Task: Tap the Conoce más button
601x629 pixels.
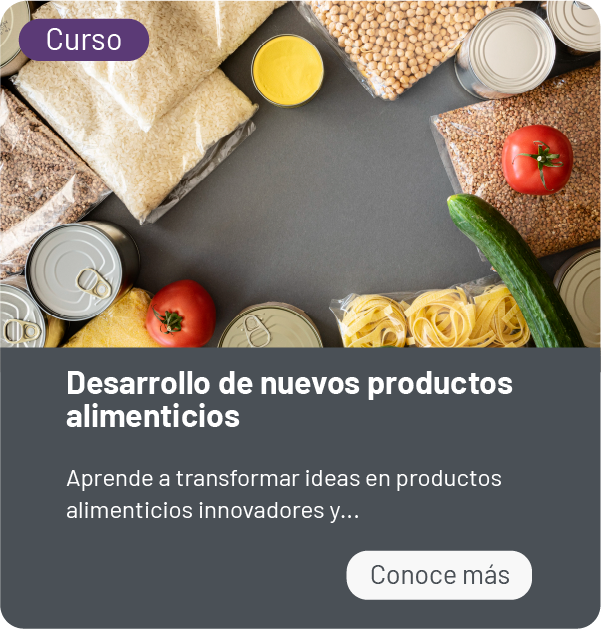Action: click(x=439, y=575)
